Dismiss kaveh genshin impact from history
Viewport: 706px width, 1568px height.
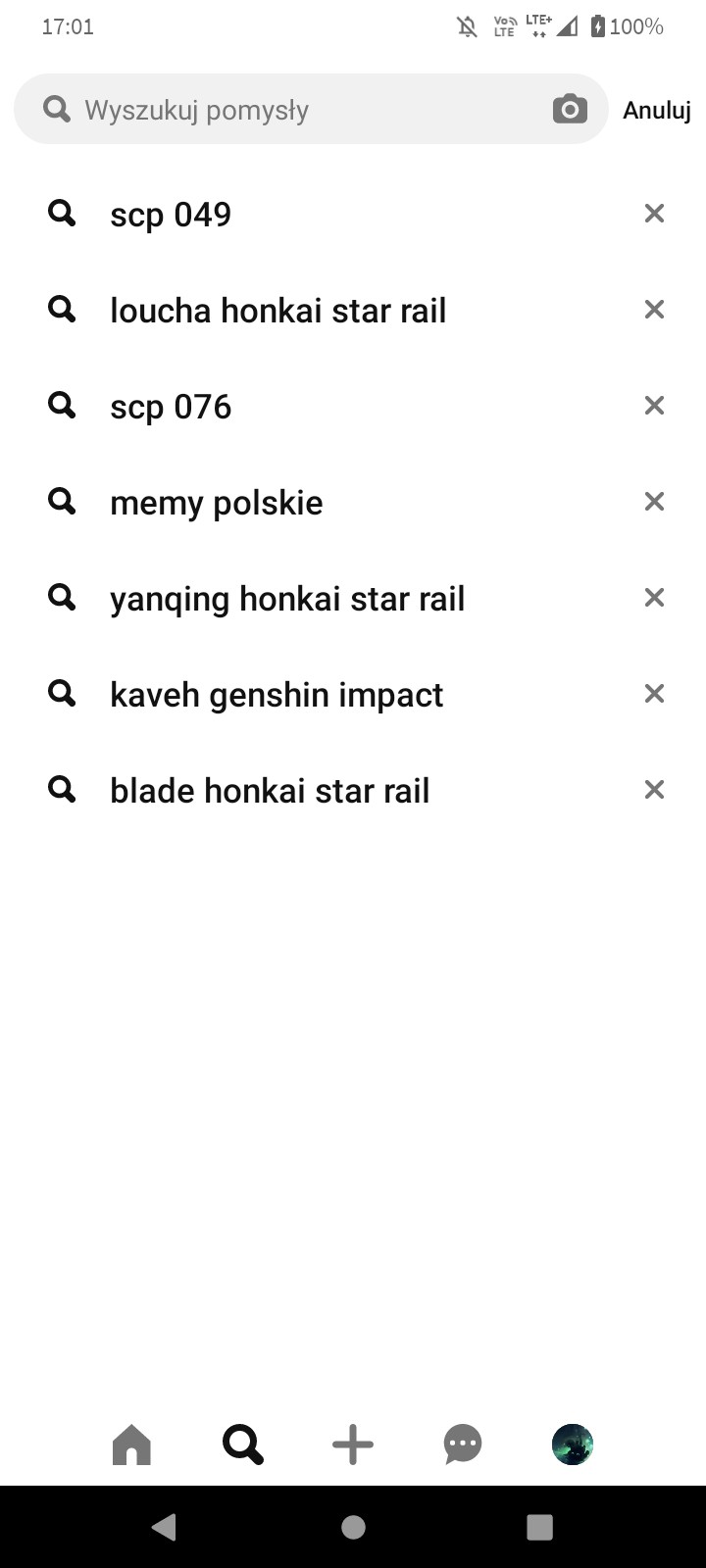pyautogui.click(x=654, y=694)
